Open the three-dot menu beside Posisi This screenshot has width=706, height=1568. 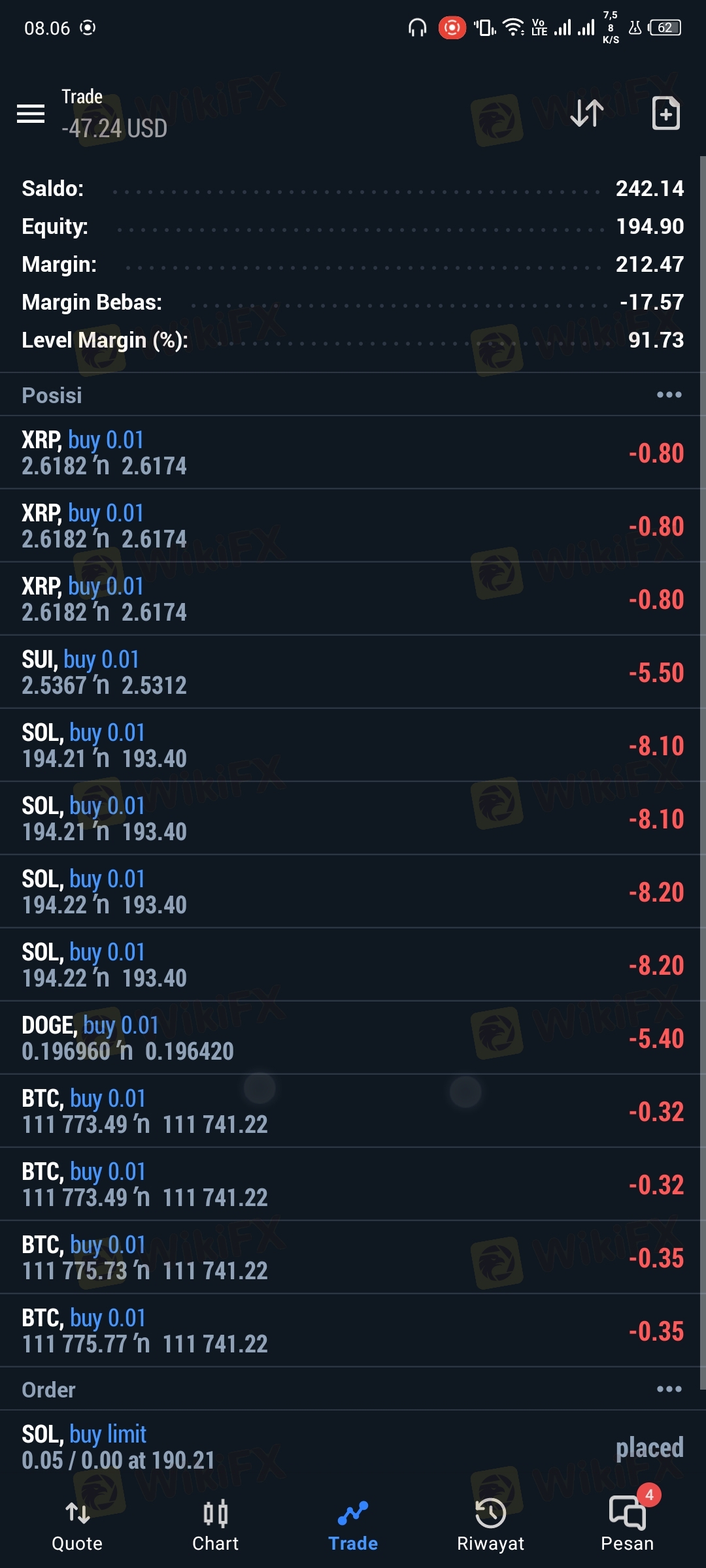[x=669, y=395]
